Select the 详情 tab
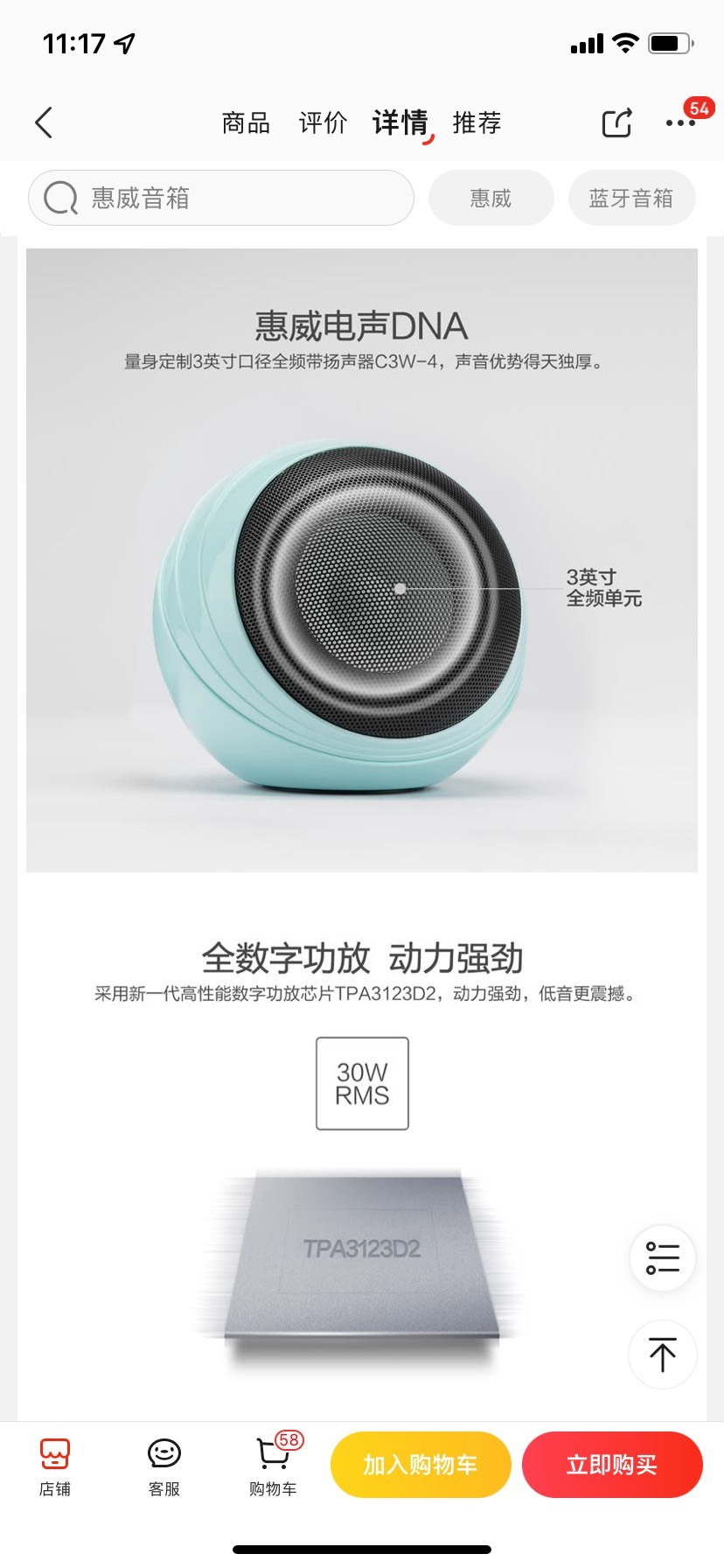 click(400, 122)
